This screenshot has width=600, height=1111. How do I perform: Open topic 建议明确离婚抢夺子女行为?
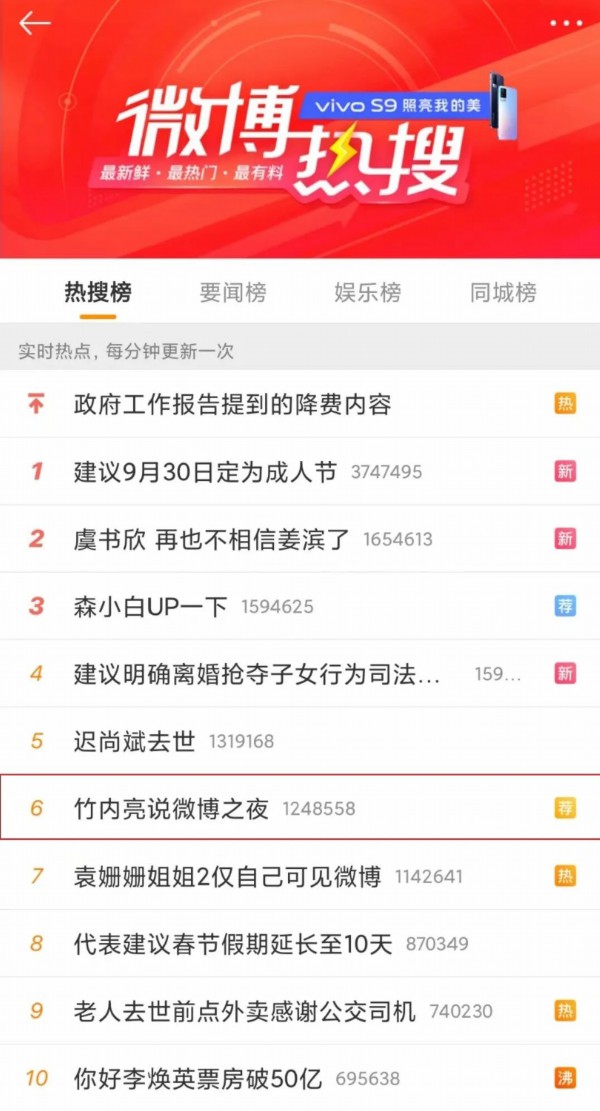coord(257,674)
